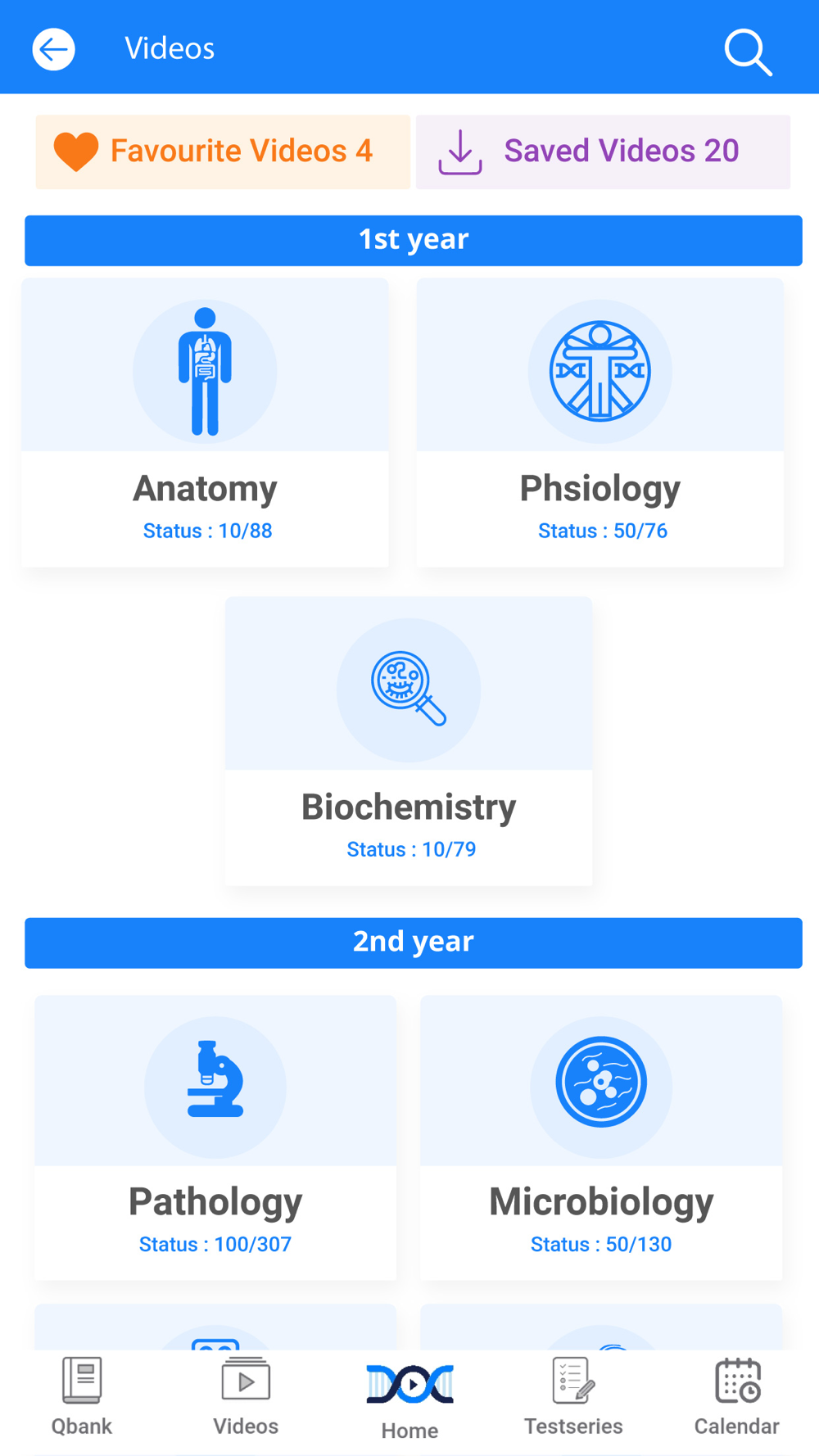
Task: Open Favourite Videos list
Action: (223, 151)
